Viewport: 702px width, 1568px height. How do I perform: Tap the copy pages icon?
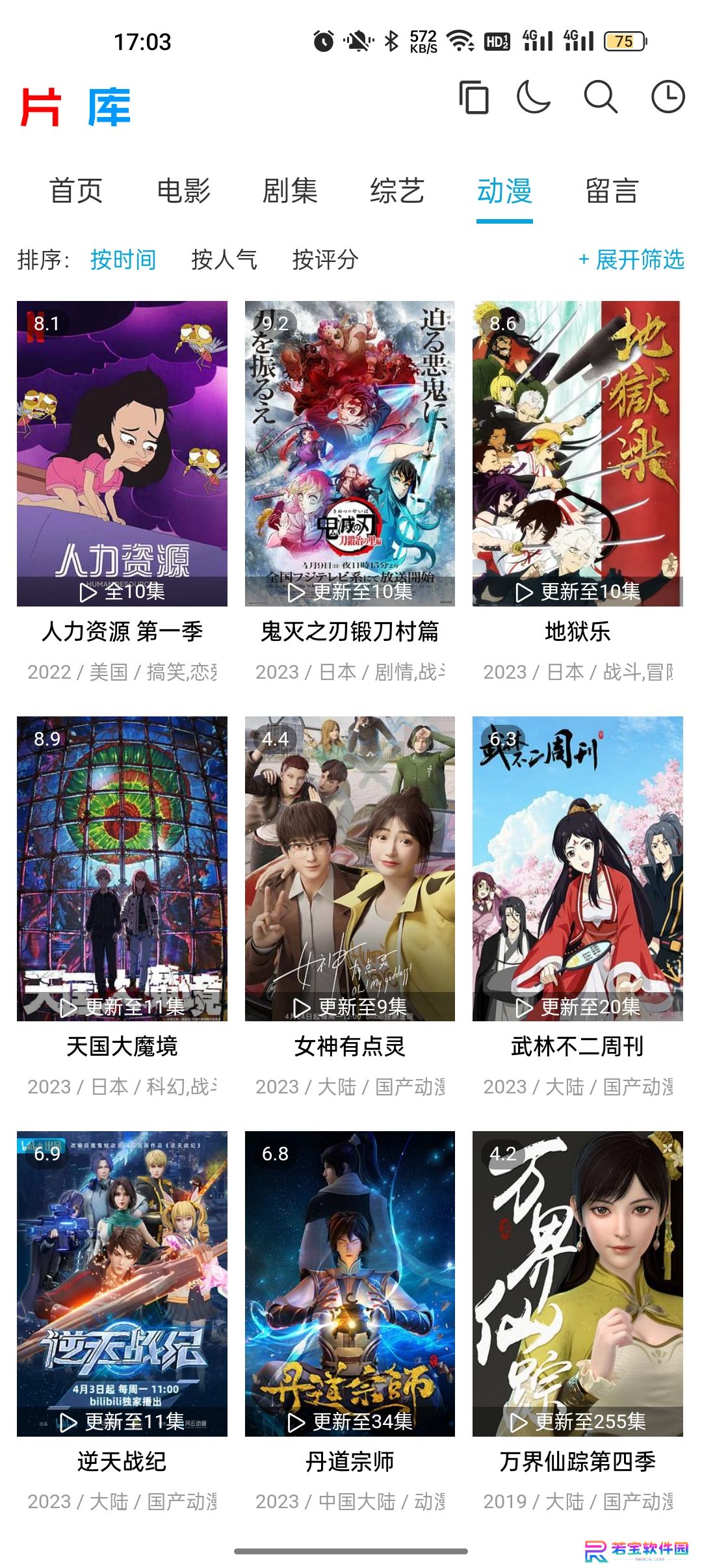(x=474, y=98)
